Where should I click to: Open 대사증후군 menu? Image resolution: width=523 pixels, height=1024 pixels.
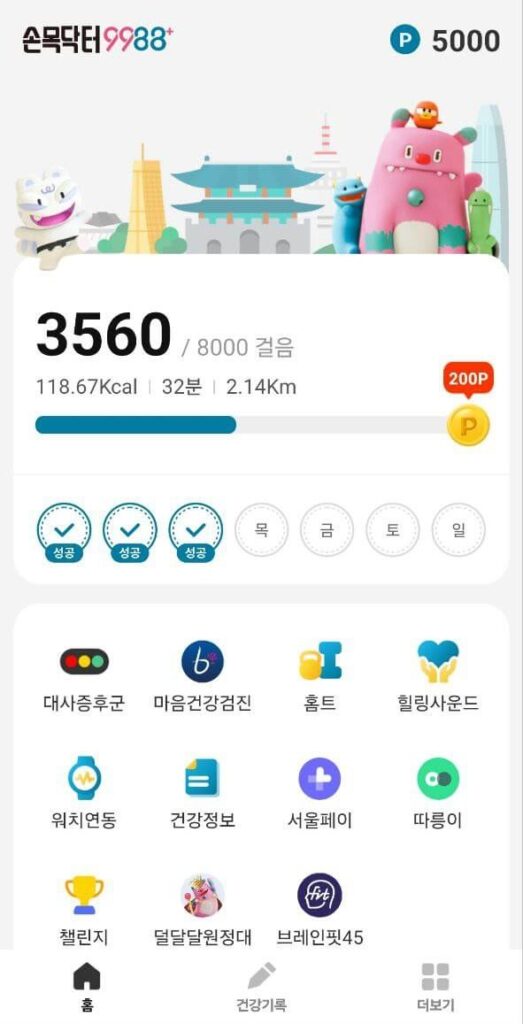(x=84, y=677)
